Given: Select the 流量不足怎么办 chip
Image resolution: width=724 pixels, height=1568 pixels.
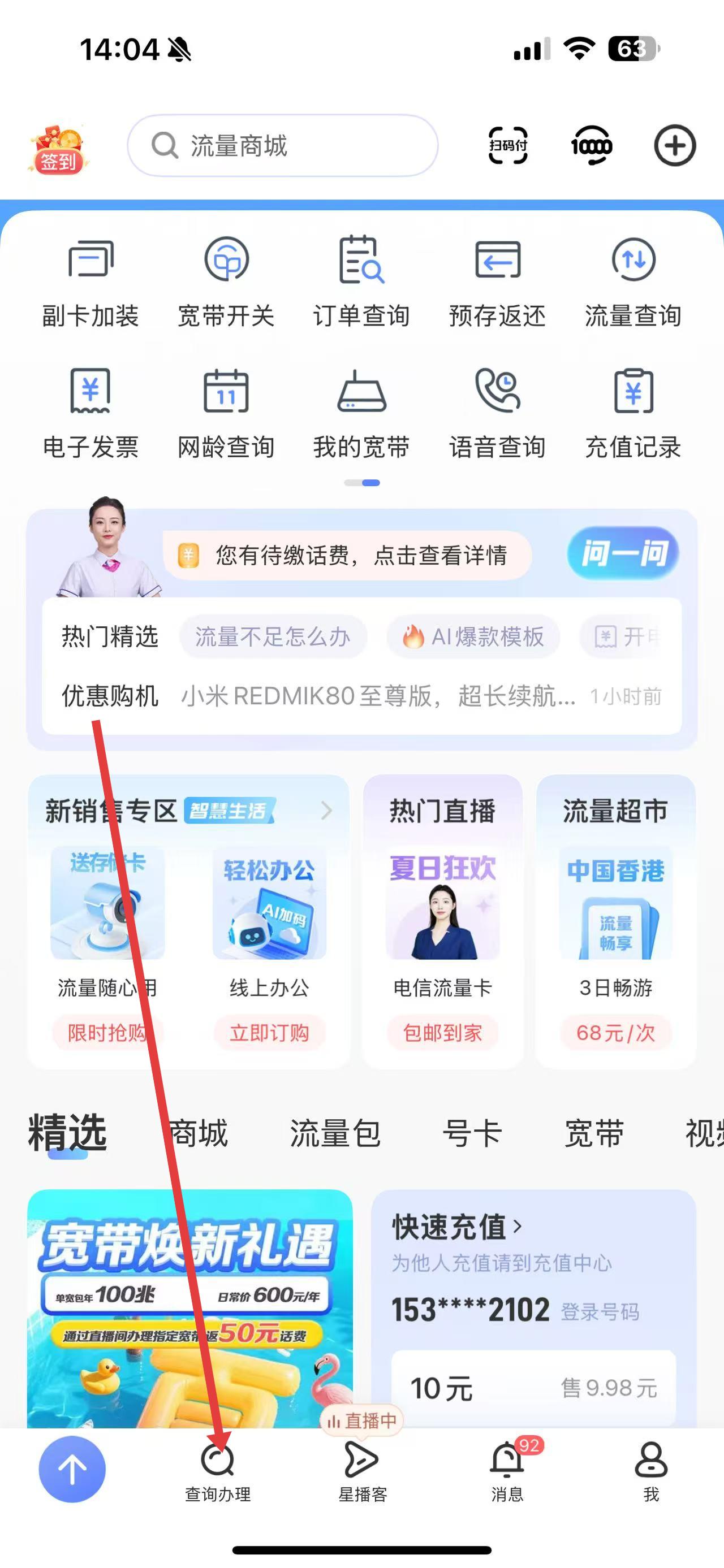Looking at the screenshot, I should tap(273, 636).
